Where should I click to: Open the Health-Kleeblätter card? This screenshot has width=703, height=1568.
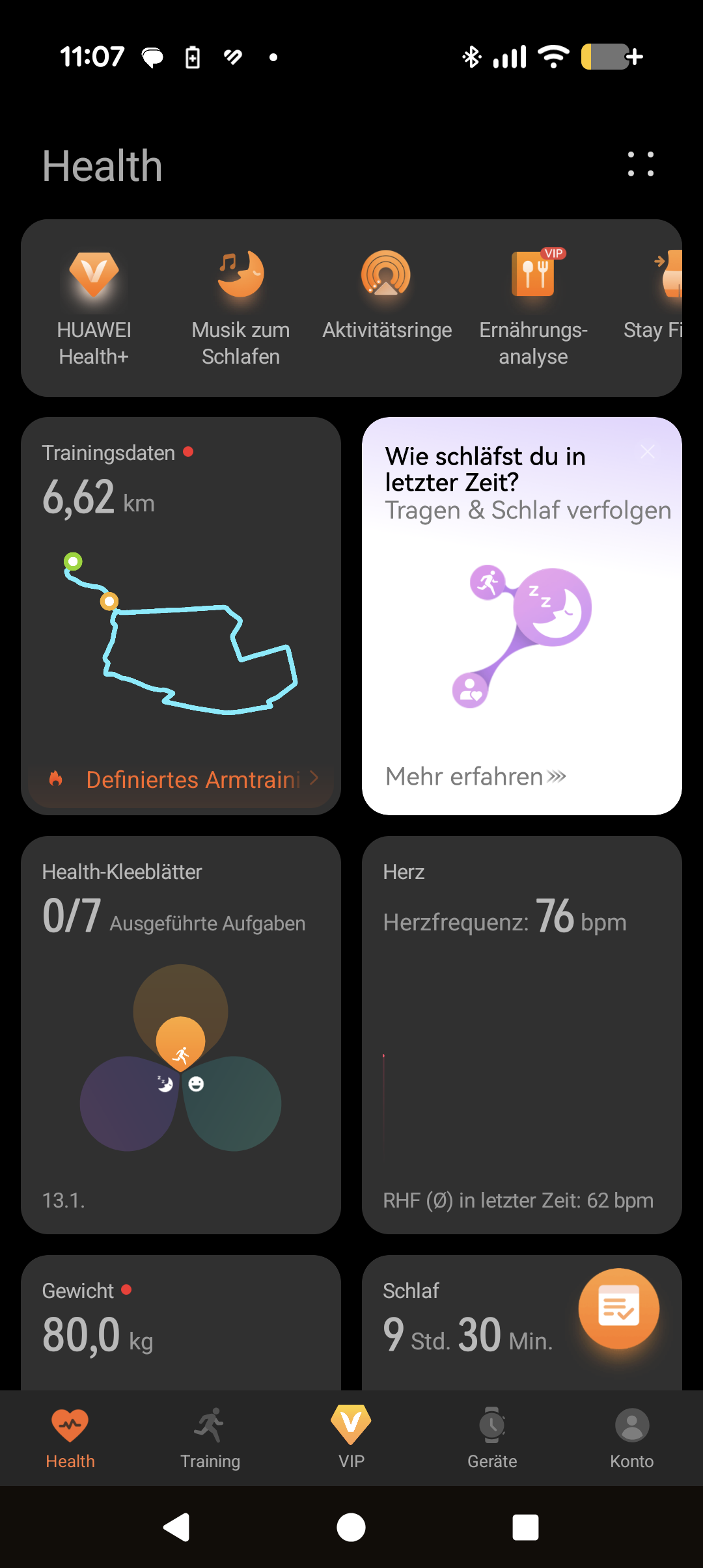(180, 1034)
